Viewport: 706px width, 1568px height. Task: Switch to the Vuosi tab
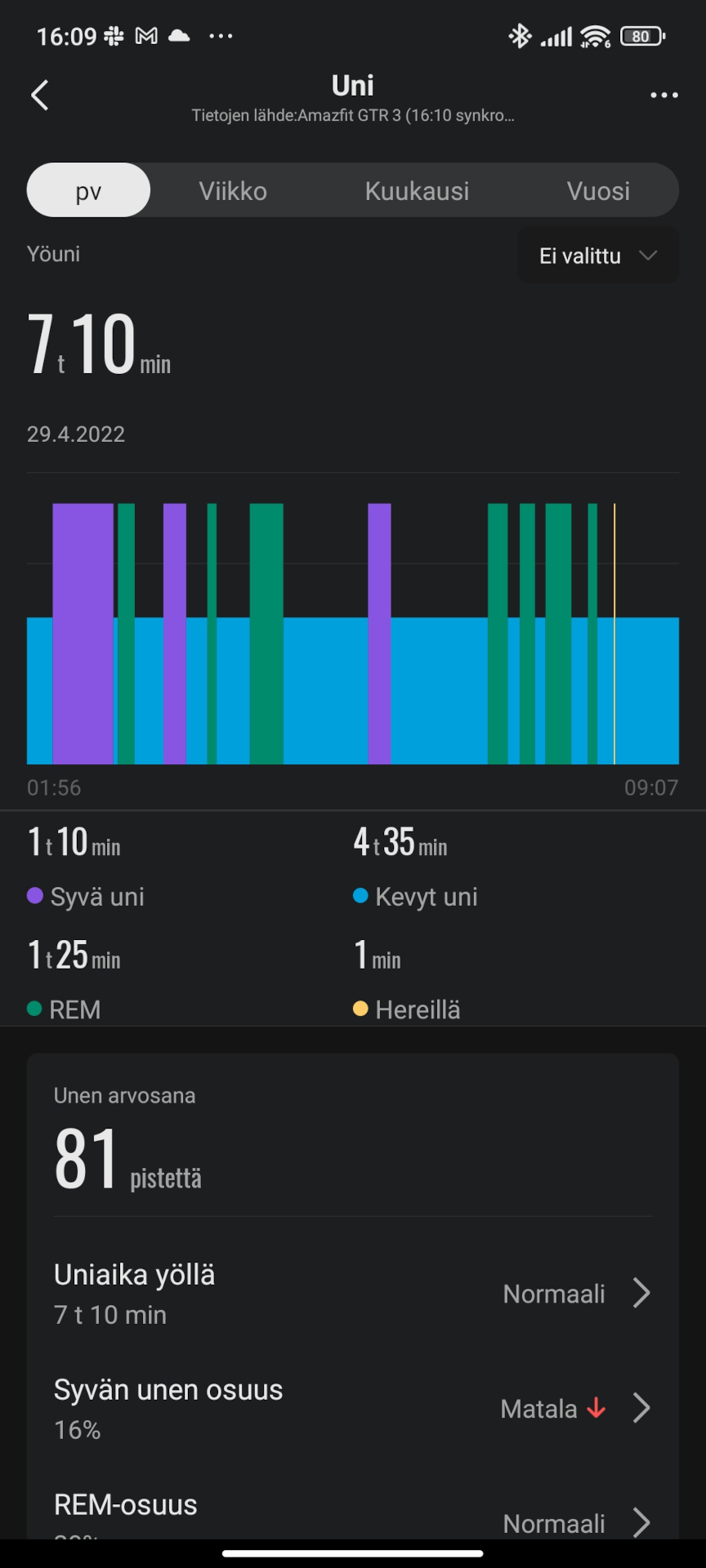598,190
